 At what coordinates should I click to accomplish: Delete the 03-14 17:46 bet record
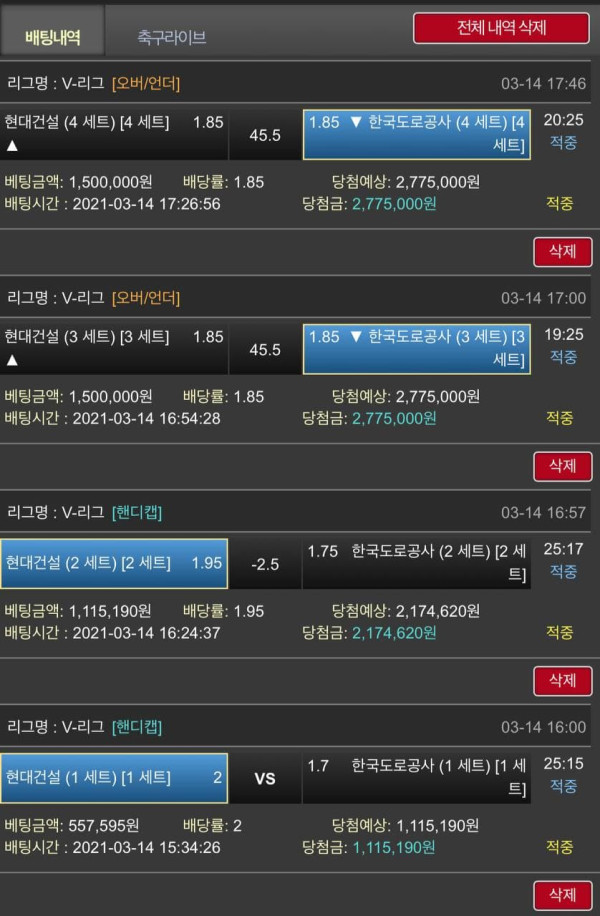click(x=563, y=251)
